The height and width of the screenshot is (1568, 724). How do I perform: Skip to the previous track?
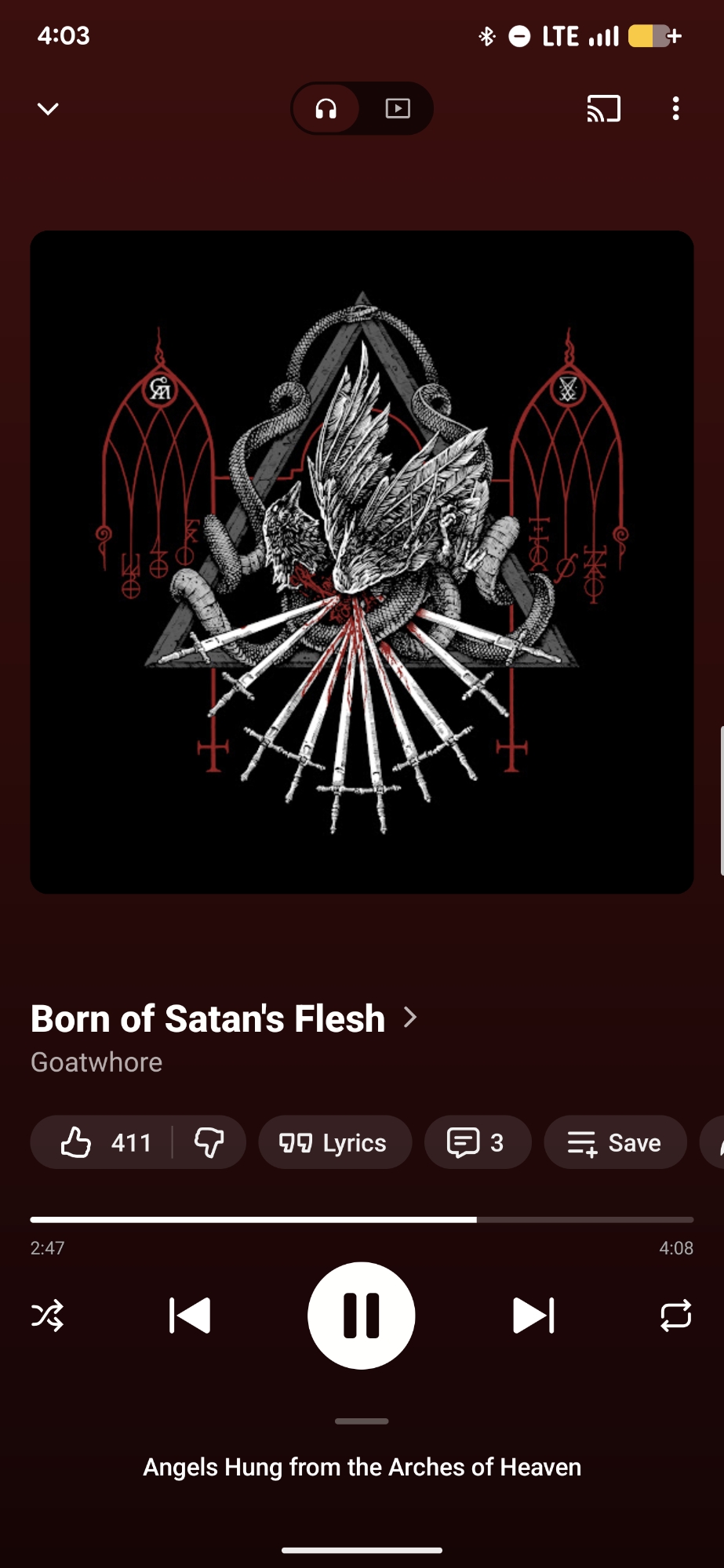[190, 1316]
